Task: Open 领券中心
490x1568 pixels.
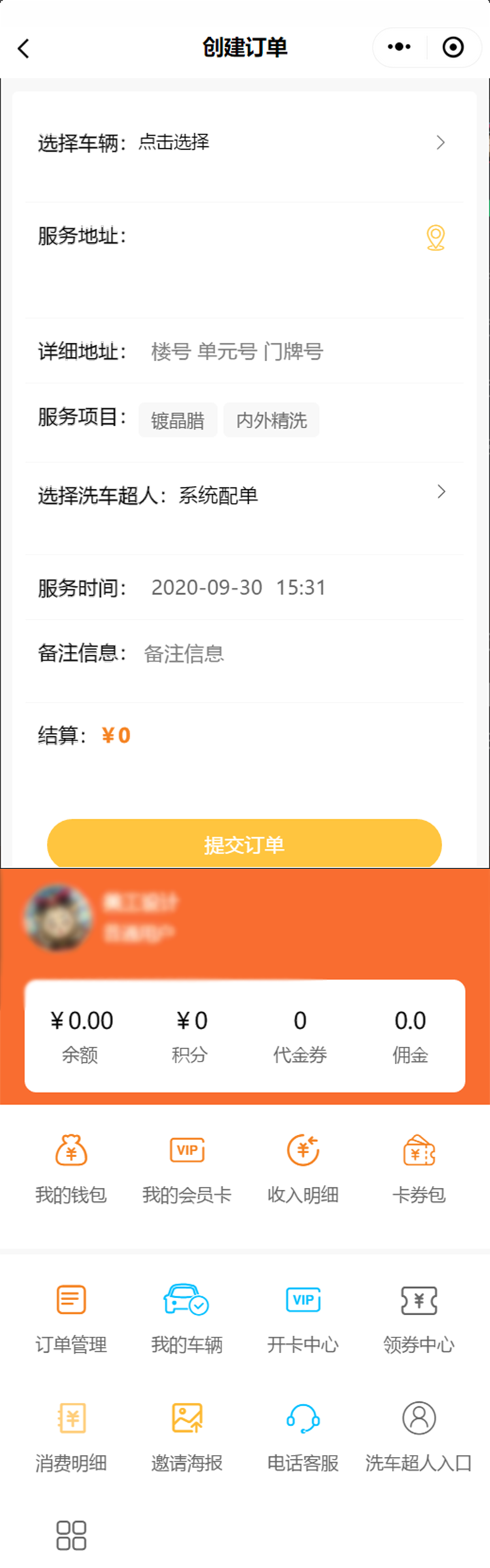Action: coord(419,1317)
